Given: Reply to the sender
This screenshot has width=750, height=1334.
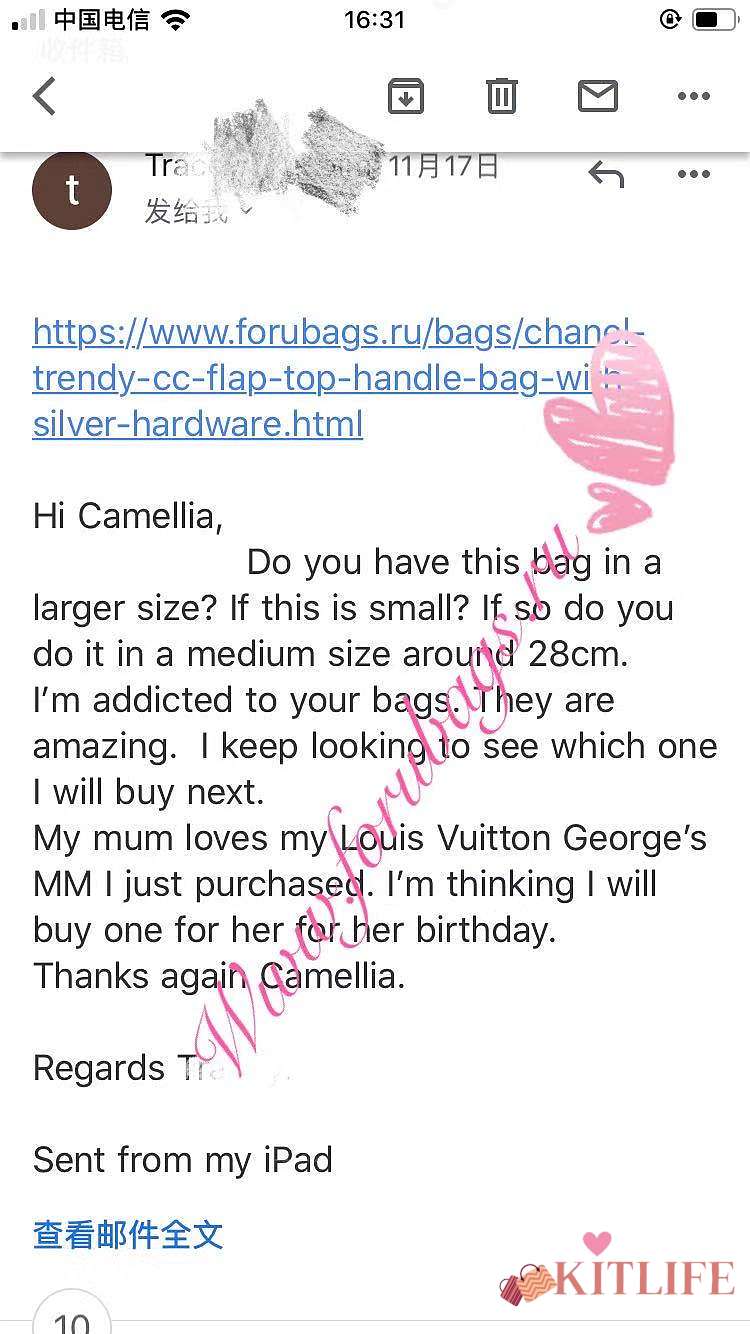Looking at the screenshot, I should [606, 174].
